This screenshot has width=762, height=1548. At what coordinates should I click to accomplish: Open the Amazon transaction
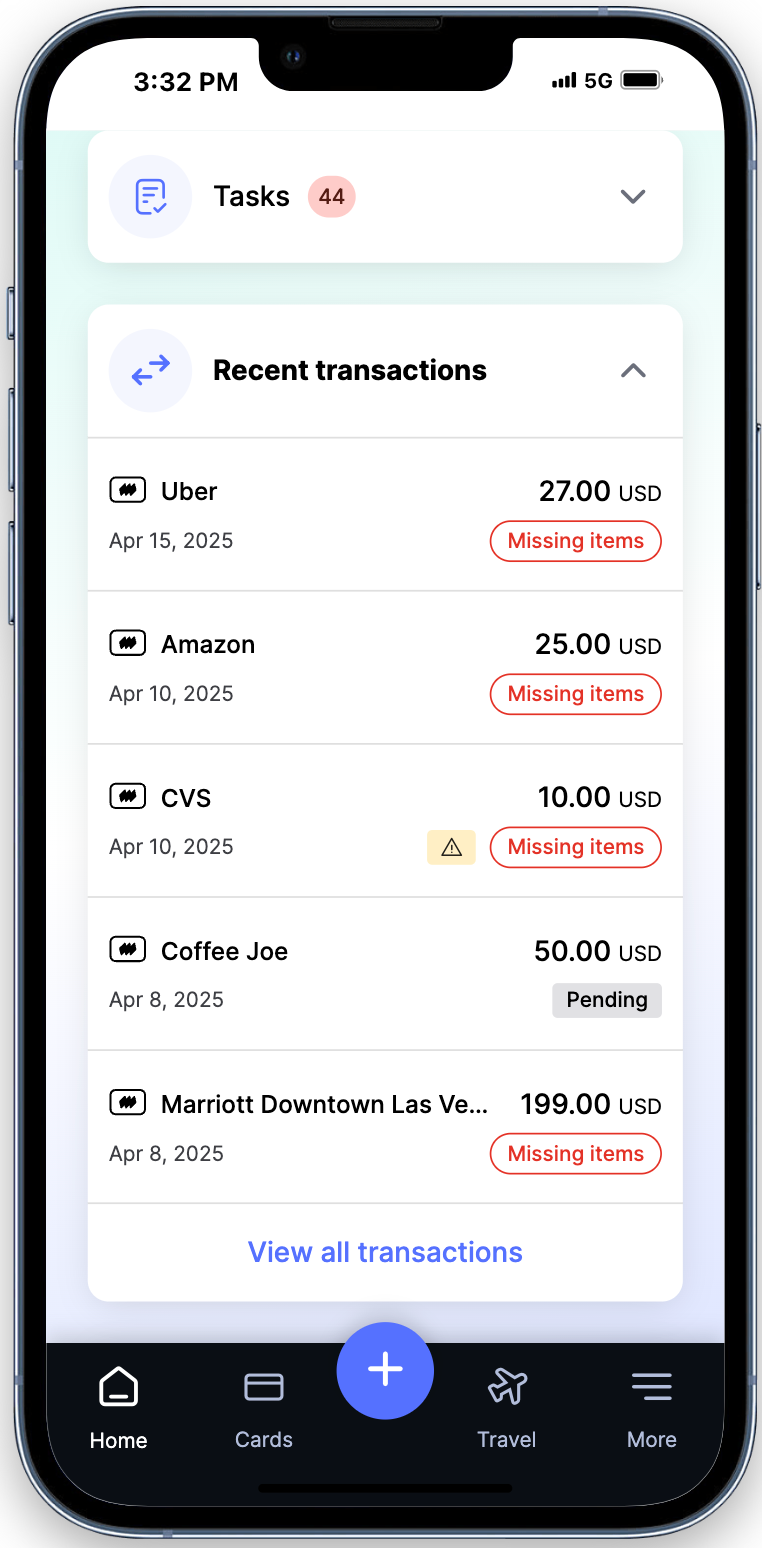coord(385,668)
